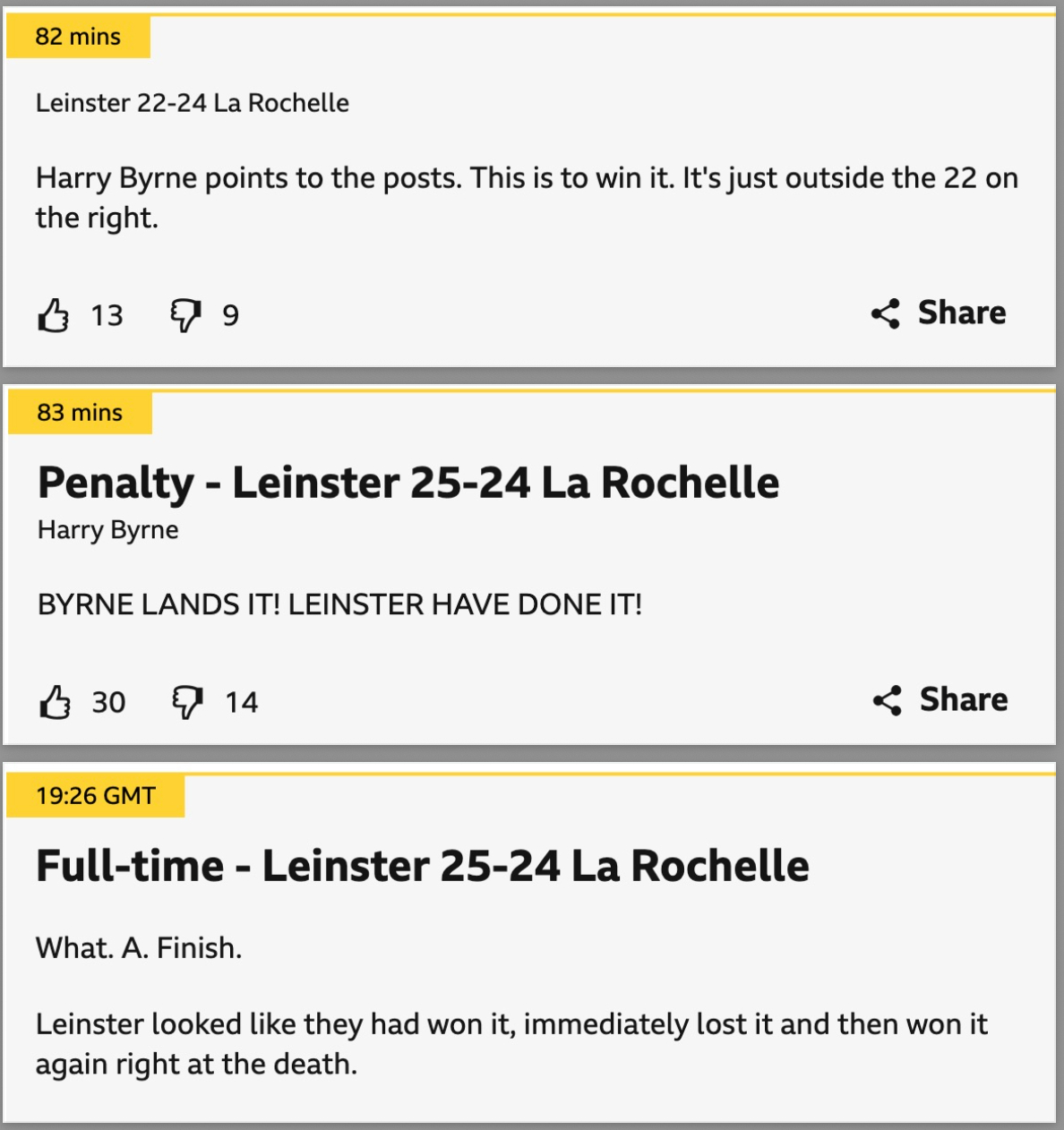
Task: Share the 82 mins live update
Action: pyautogui.click(x=939, y=313)
